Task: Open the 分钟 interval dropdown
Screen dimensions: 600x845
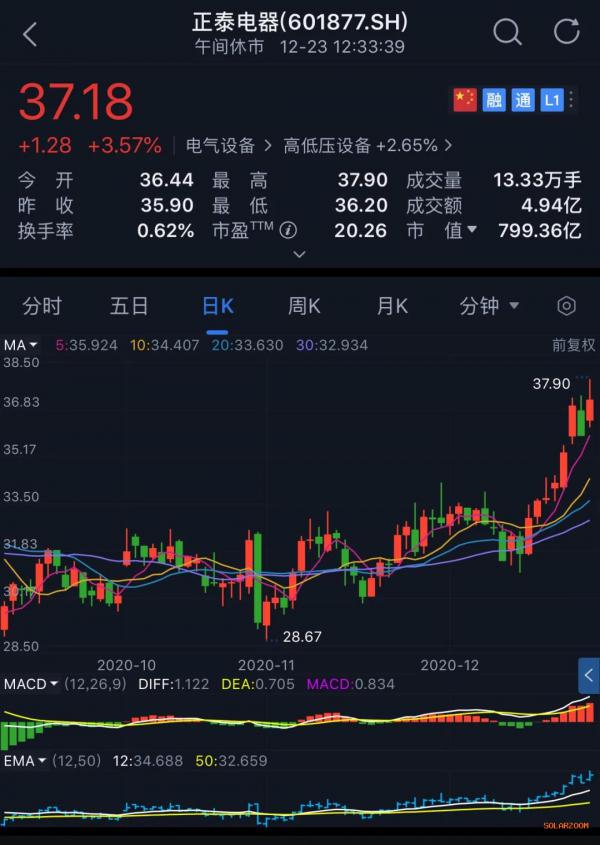Action: tap(489, 306)
